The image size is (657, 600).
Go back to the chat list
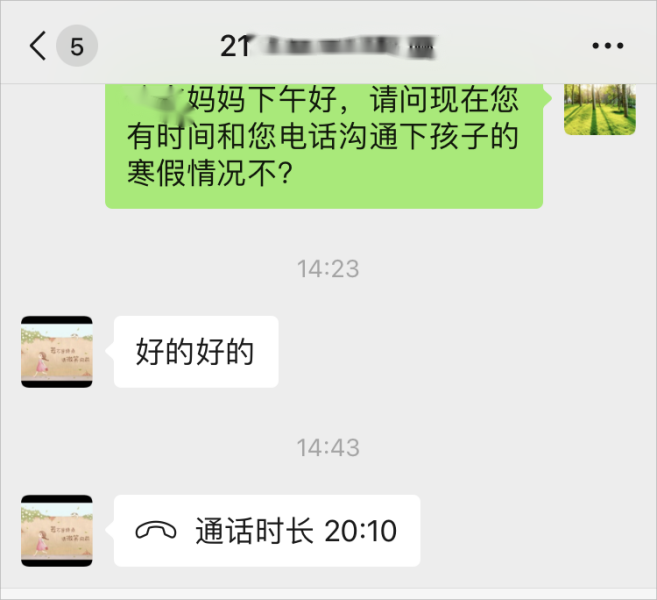click(38, 46)
